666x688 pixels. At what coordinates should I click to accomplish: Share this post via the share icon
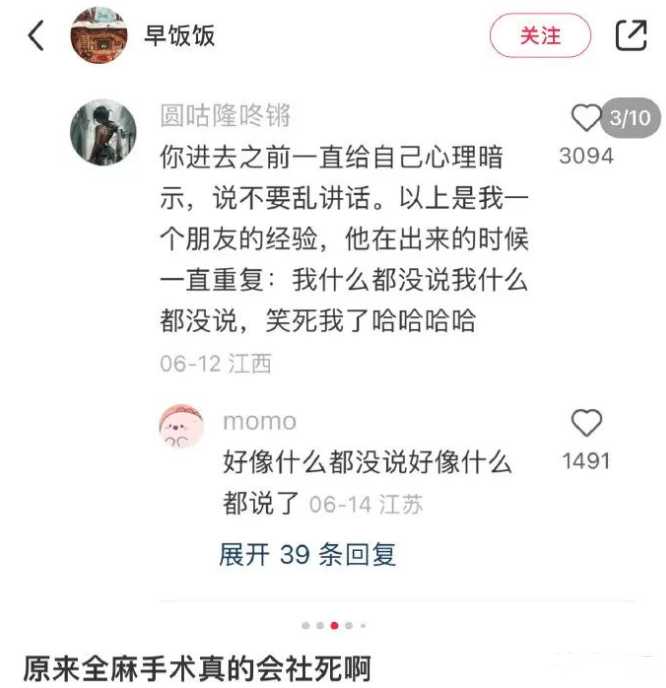[x=631, y=36]
